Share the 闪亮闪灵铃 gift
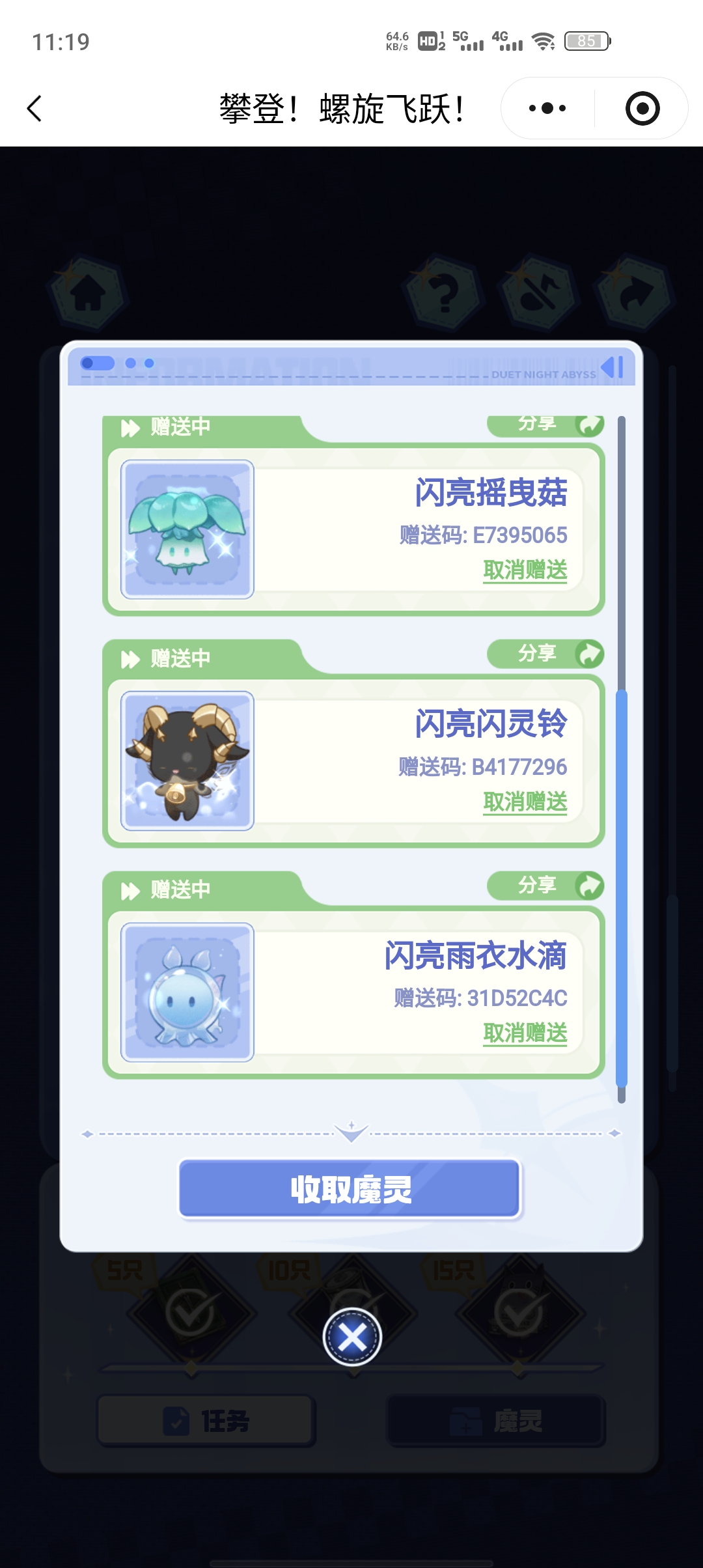Viewport: 703px width, 1568px height. (545, 654)
